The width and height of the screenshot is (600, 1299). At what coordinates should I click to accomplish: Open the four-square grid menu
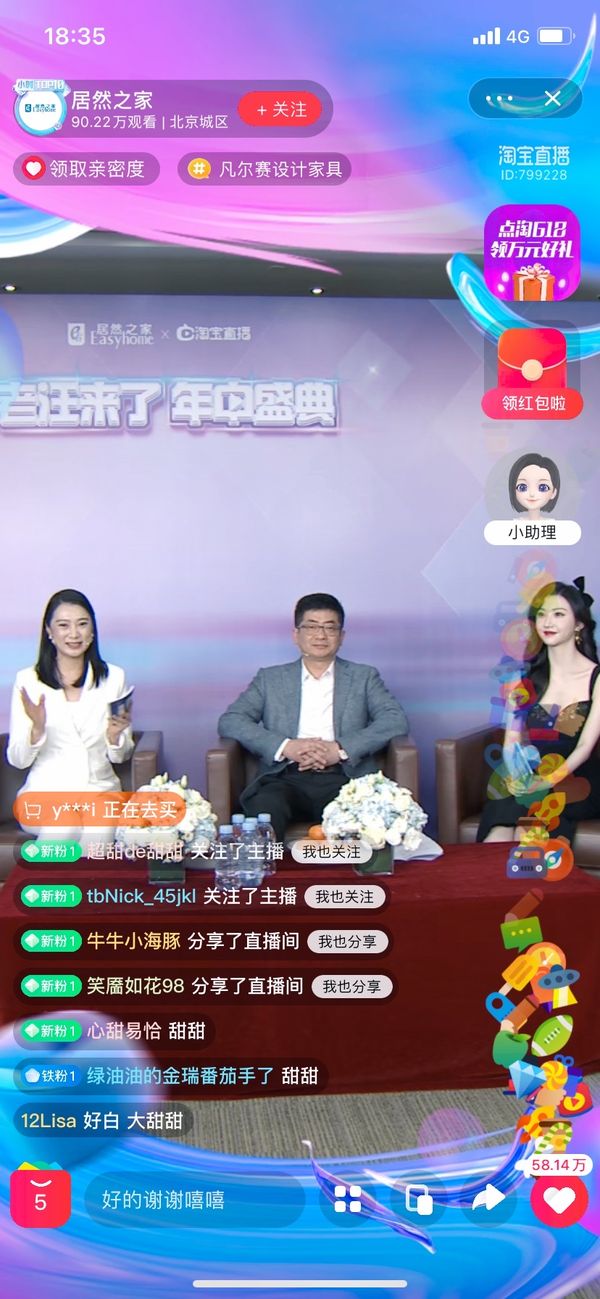[347, 1199]
